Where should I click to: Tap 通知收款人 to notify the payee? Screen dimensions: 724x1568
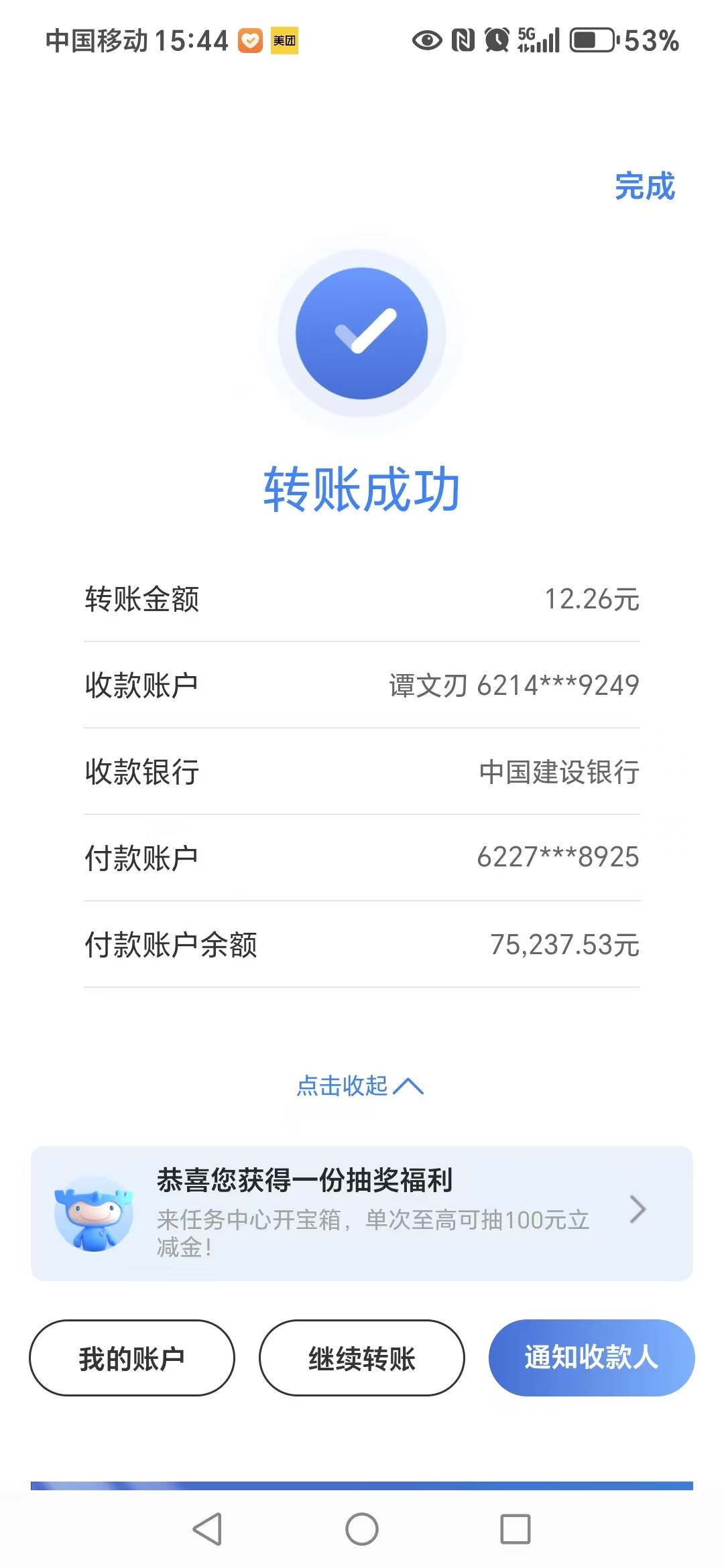591,1358
